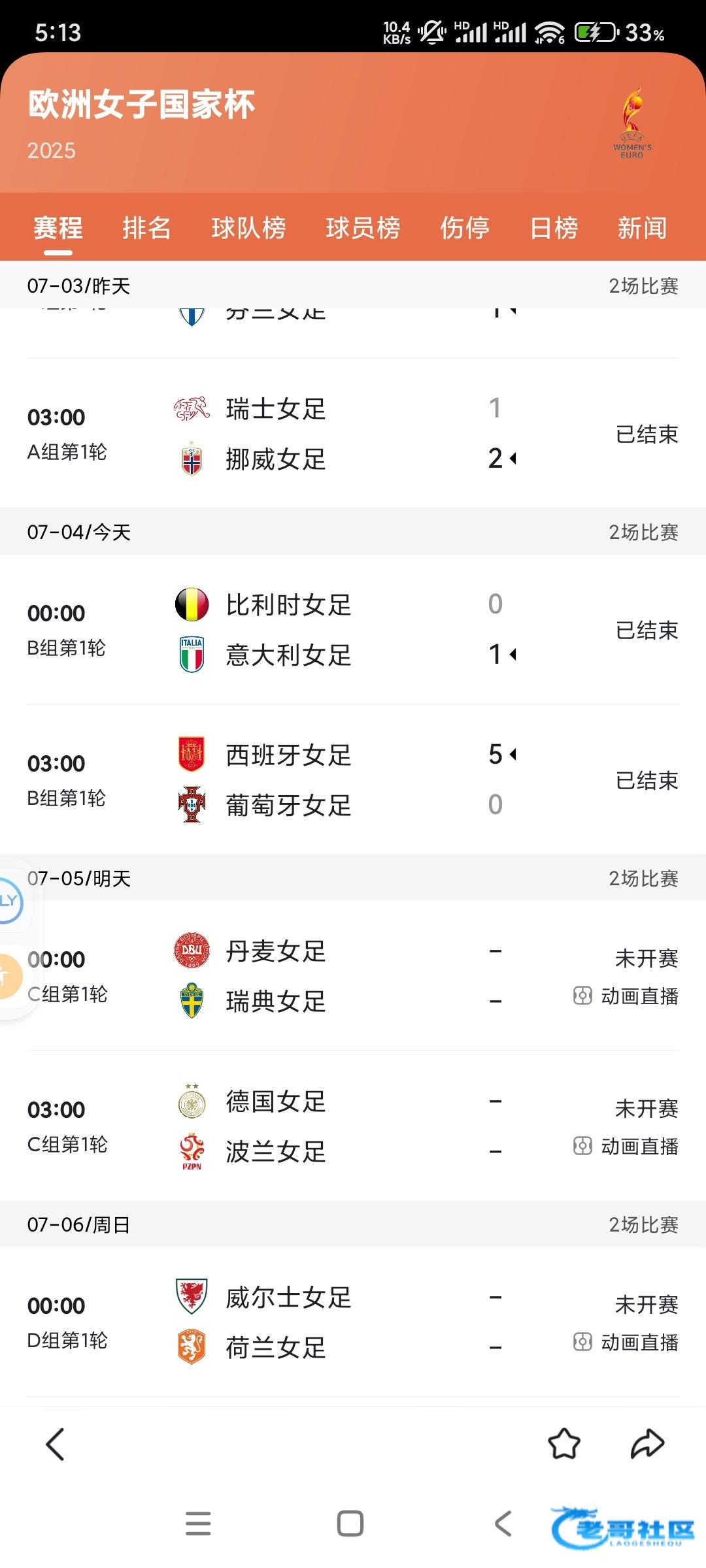The width and height of the screenshot is (706, 1568).
Task: Open the 比利时女足 vs 意大利女足 match
Action: coord(353,630)
